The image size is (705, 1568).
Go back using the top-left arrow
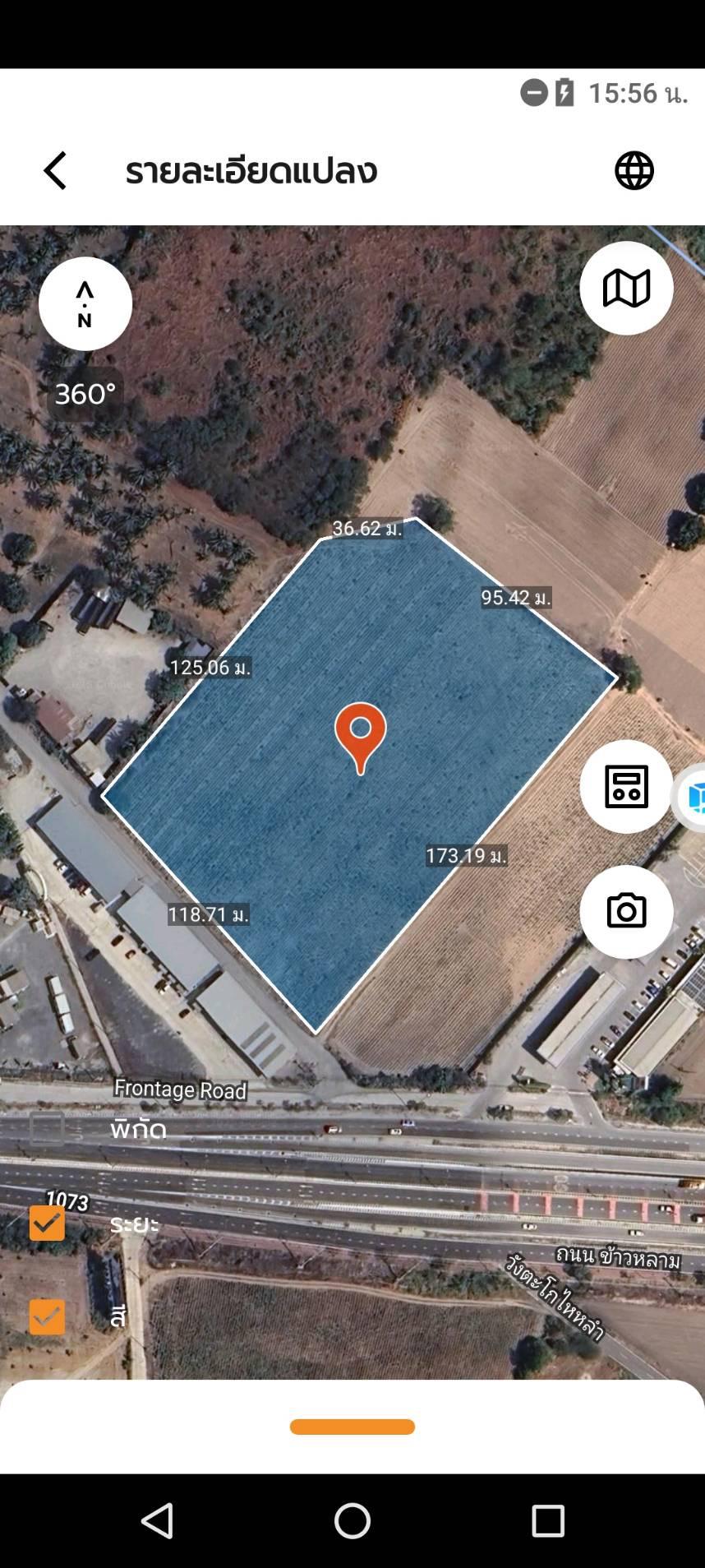click(55, 171)
